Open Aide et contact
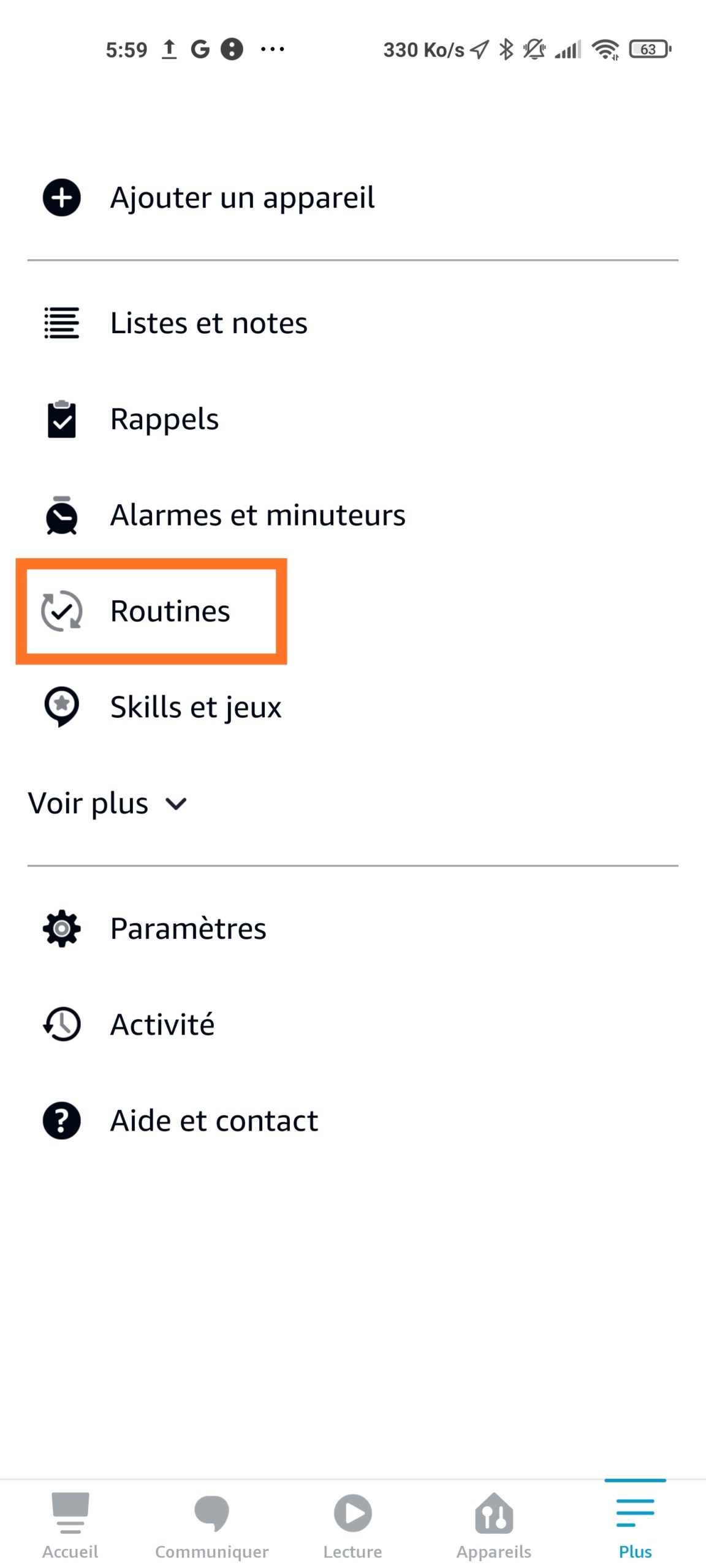This screenshot has height=1568, width=706. 352,1120
